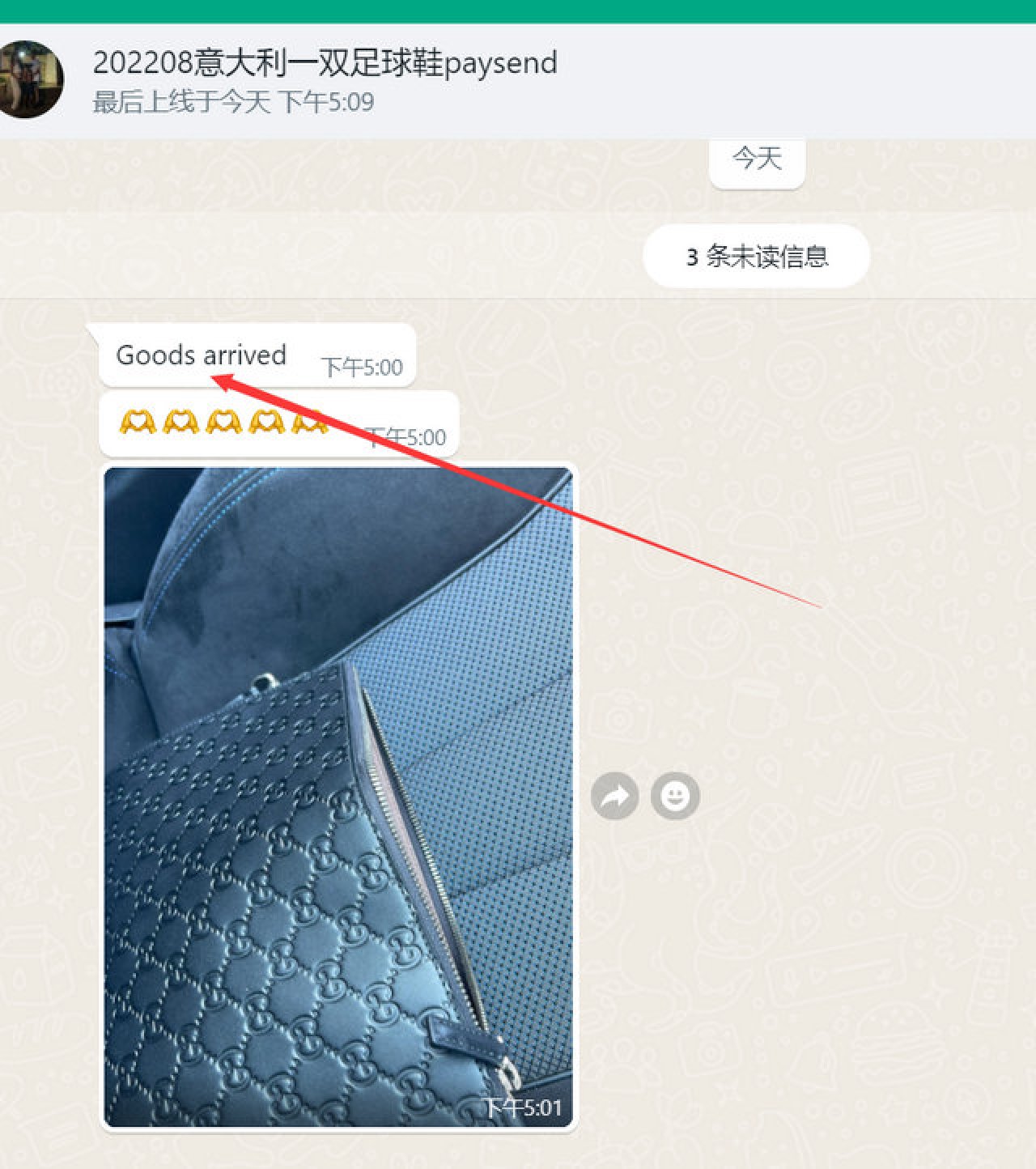This screenshot has height=1169, width=1036.
Task: Open the contact's profile picture
Action: [29, 79]
